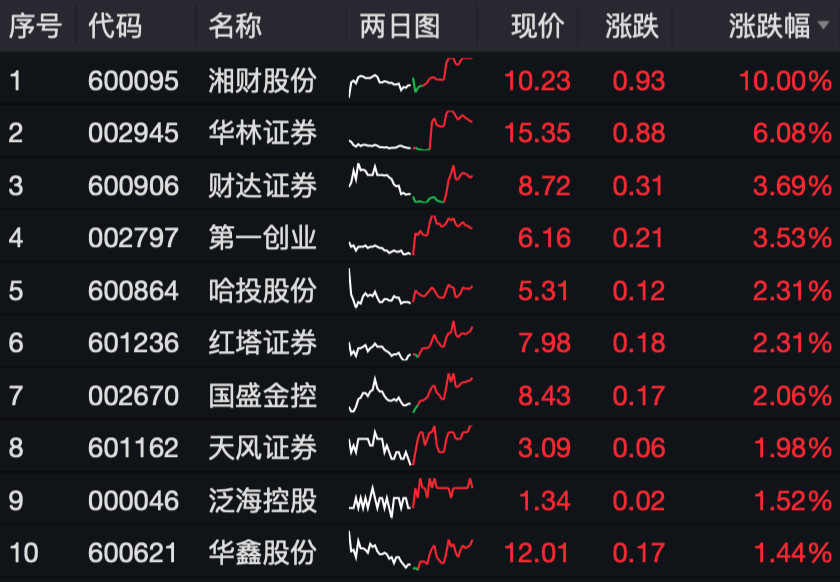The image size is (840, 582).
Task: Open stock 天风证券 601162
Action: coord(262,447)
